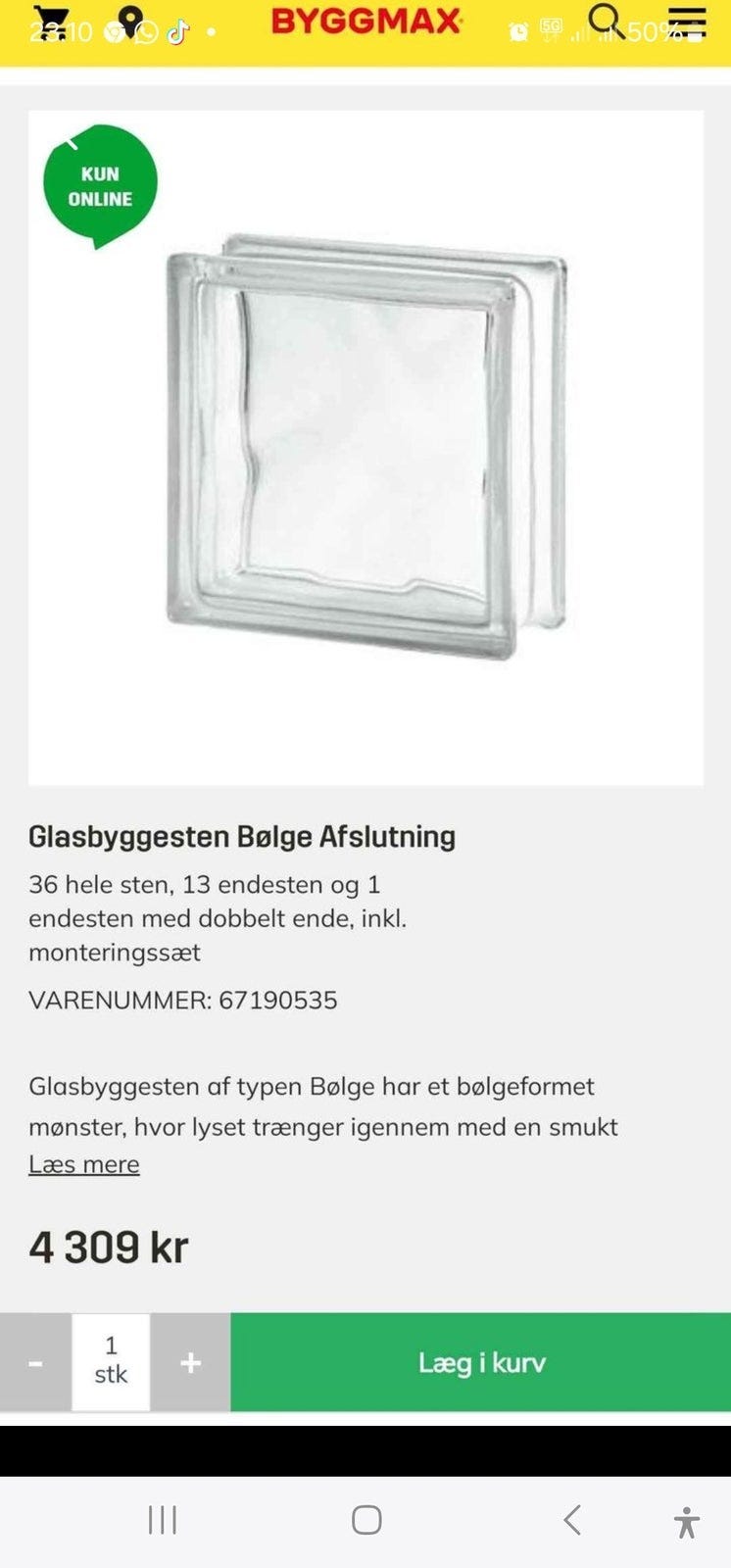The height and width of the screenshot is (1568, 731).
Task: Navigate back with the back arrow
Action: click(571, 1520)
